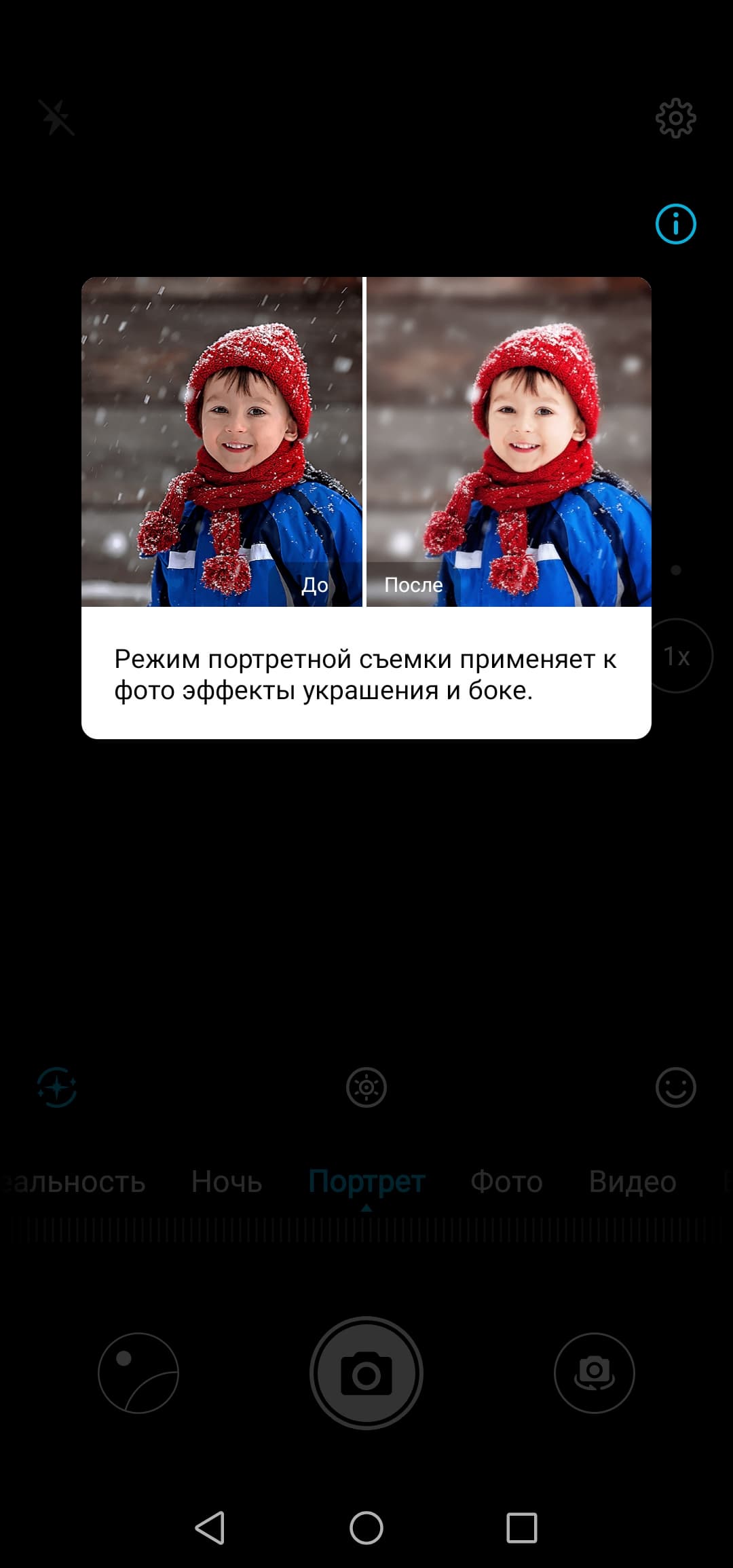
Task: Toggle the AI scene recognition icon
Action: (x=57, y=1087)
